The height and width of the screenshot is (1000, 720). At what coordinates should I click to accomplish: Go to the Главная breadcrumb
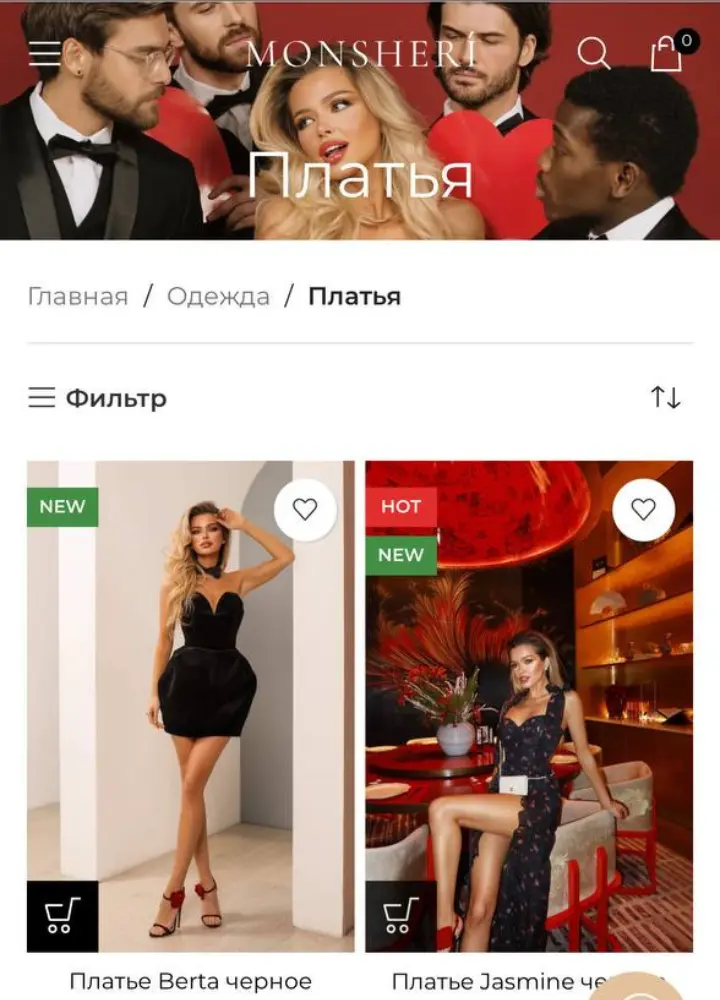(x=78, y=297)
